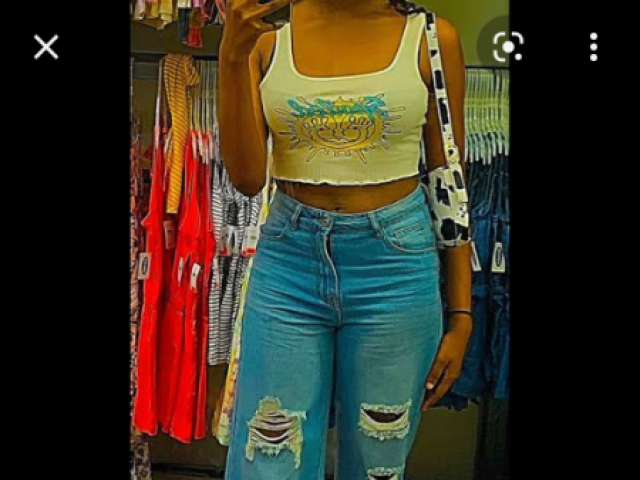Close the image viewer
Viewport: 640px width, 480px height.
coord(46,46)
